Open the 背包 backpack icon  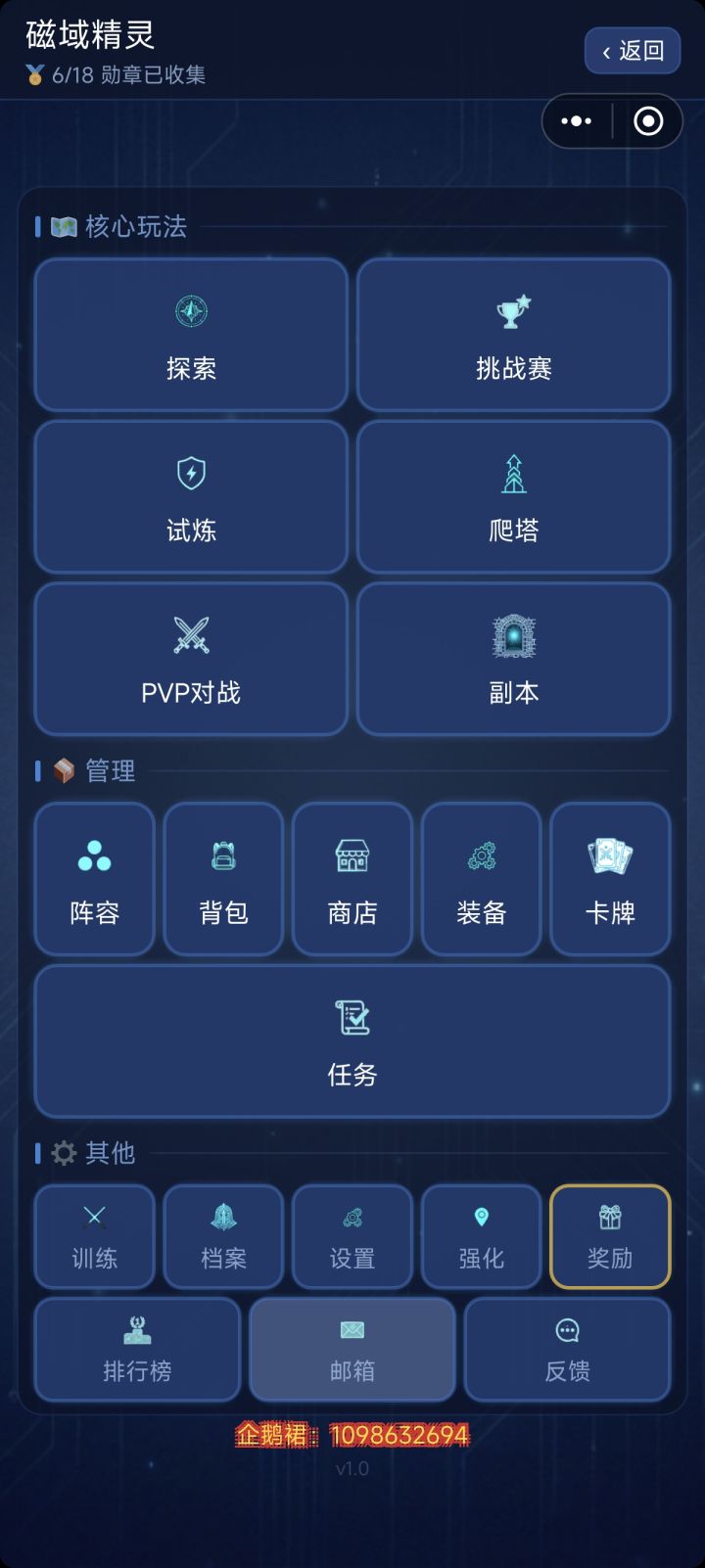point(222,853)
